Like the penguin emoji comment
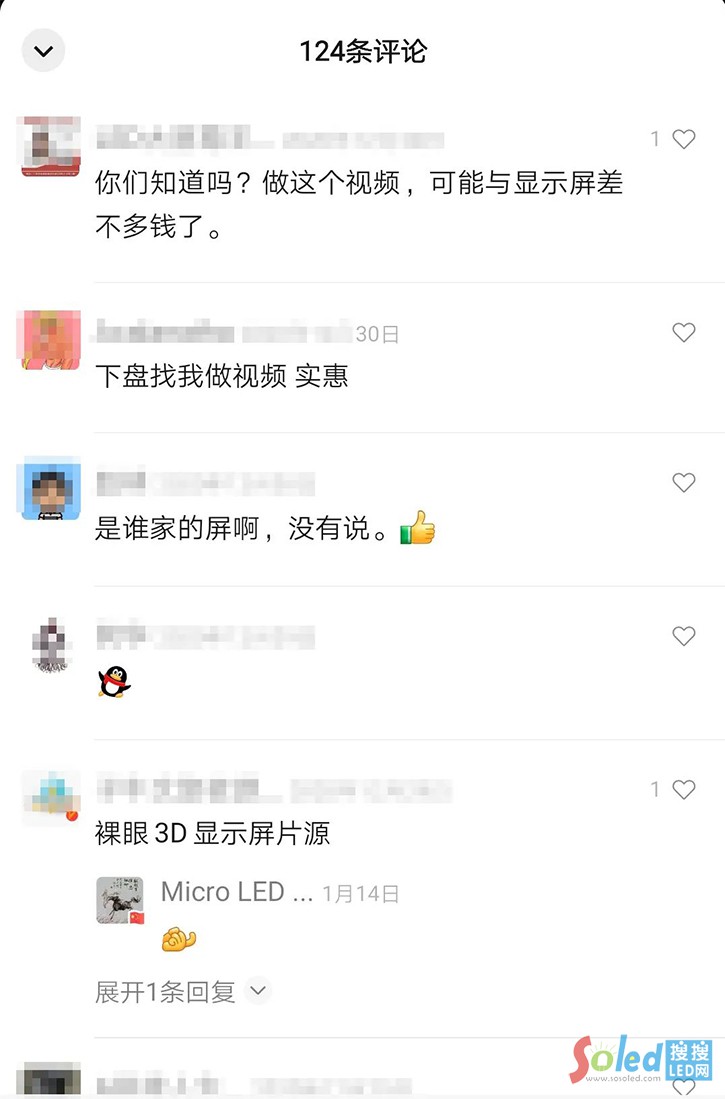This screenshot has height=1099, width=725. tap(683, 636)
